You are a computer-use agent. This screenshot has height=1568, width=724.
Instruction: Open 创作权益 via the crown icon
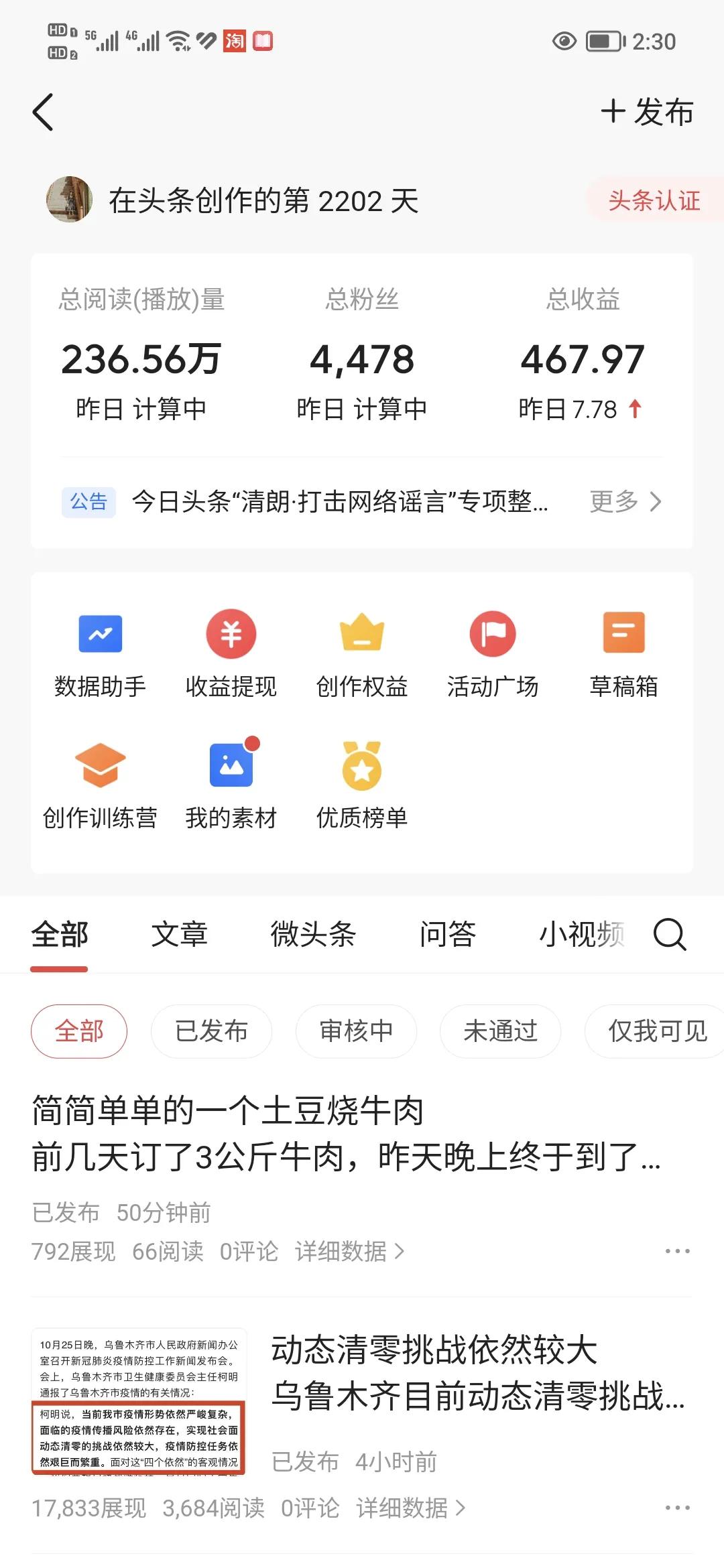click(362, 653)
